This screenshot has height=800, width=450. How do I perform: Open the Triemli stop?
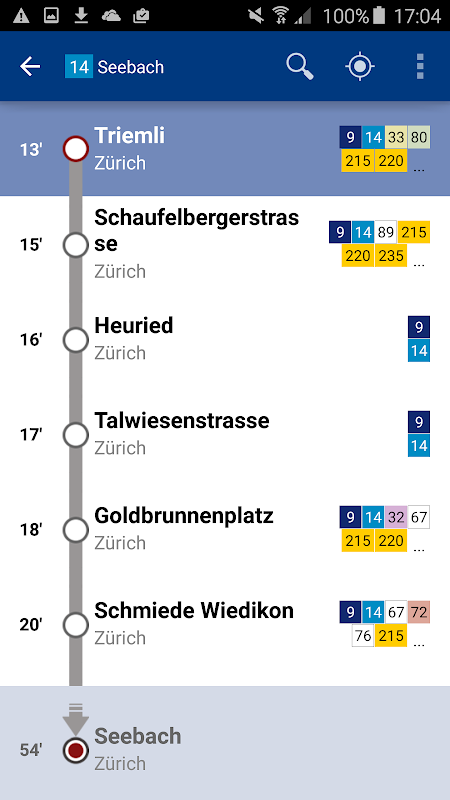pos(225,148)
